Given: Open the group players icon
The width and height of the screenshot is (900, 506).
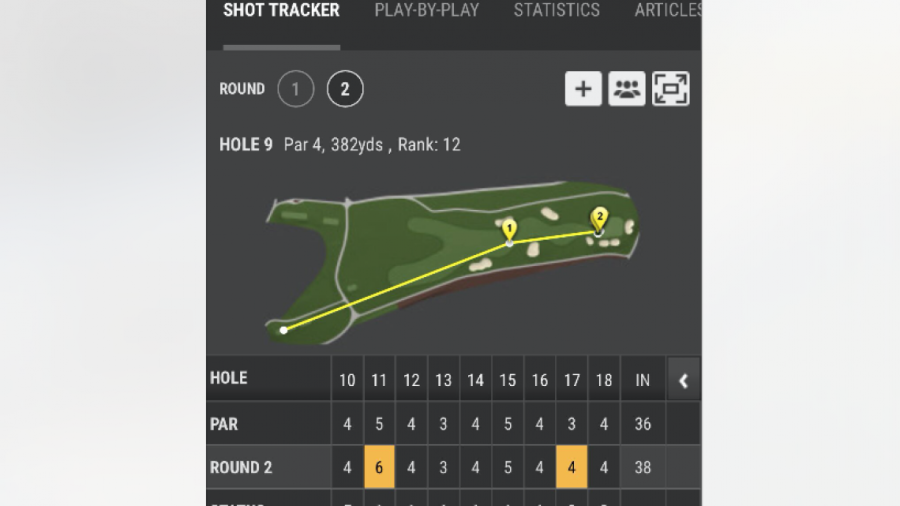Looking at the screenshot, I should point(627,89).
